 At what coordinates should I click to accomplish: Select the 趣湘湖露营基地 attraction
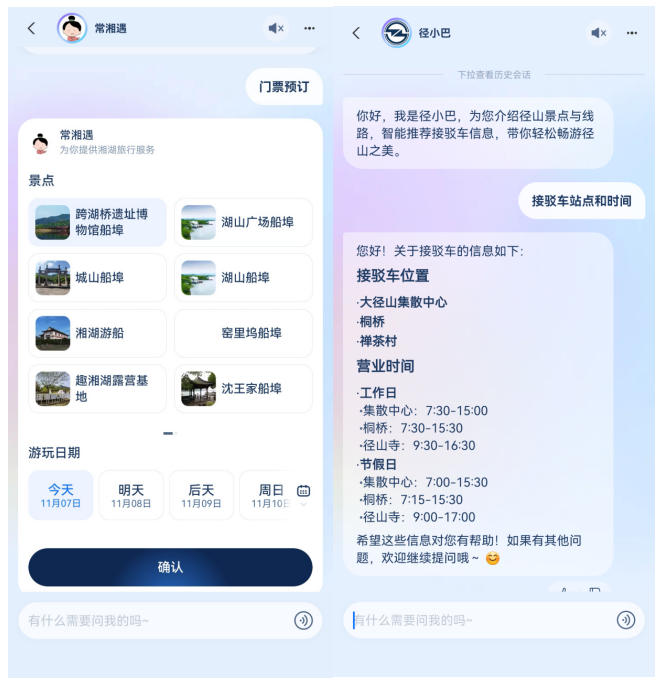[x=97, y=389]
